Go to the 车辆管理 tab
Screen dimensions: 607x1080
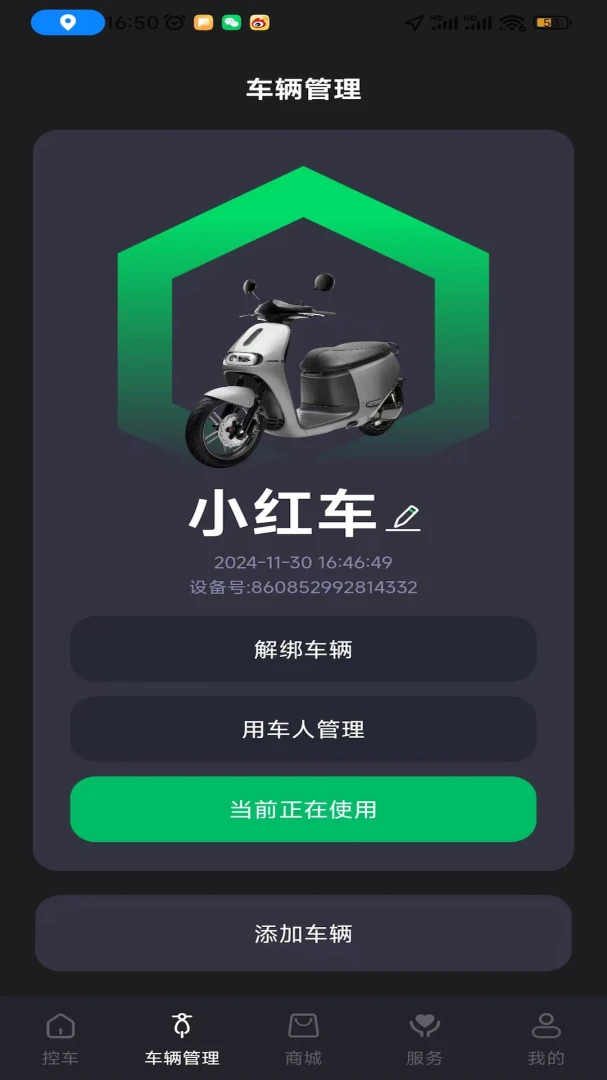(x=182, y=1038)
